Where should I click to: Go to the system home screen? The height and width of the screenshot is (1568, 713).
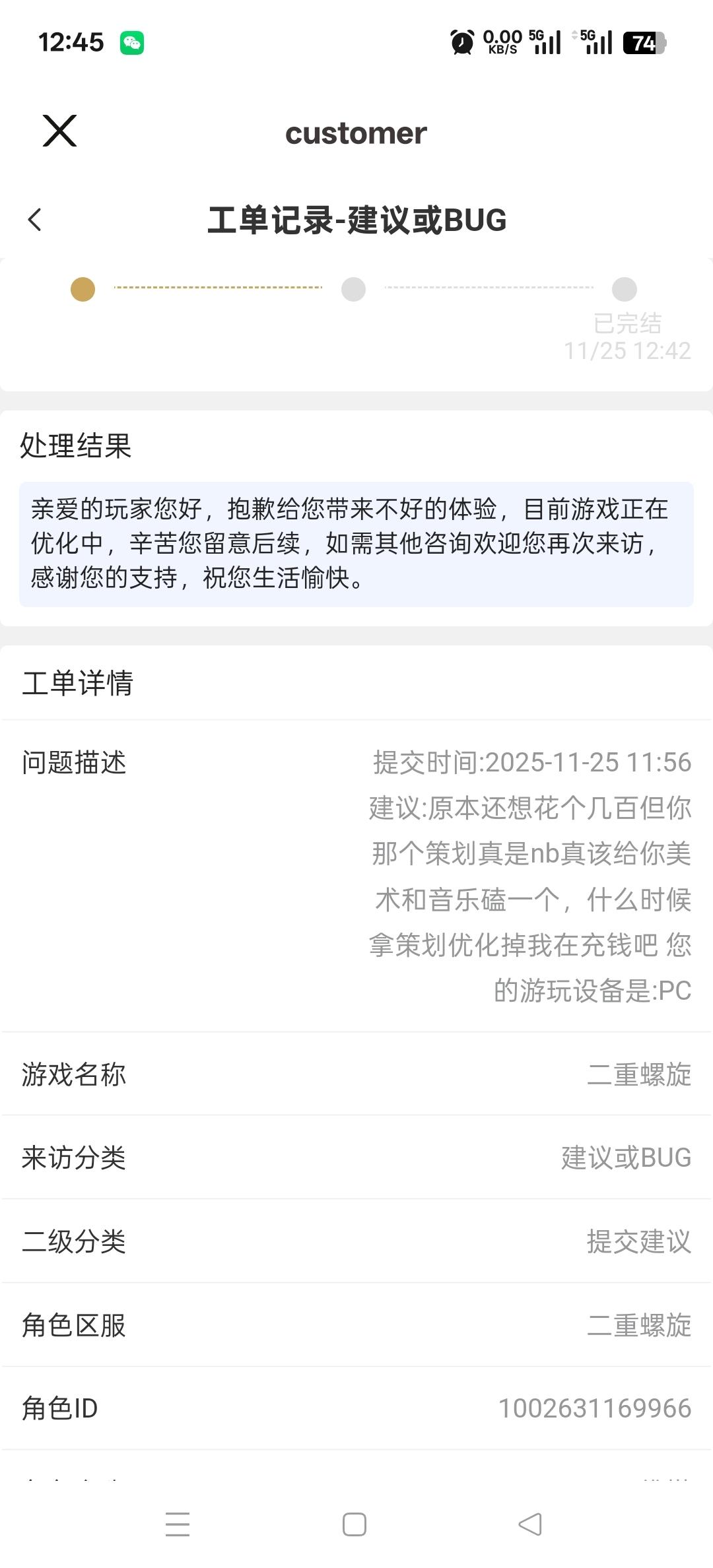(355, 1524)
